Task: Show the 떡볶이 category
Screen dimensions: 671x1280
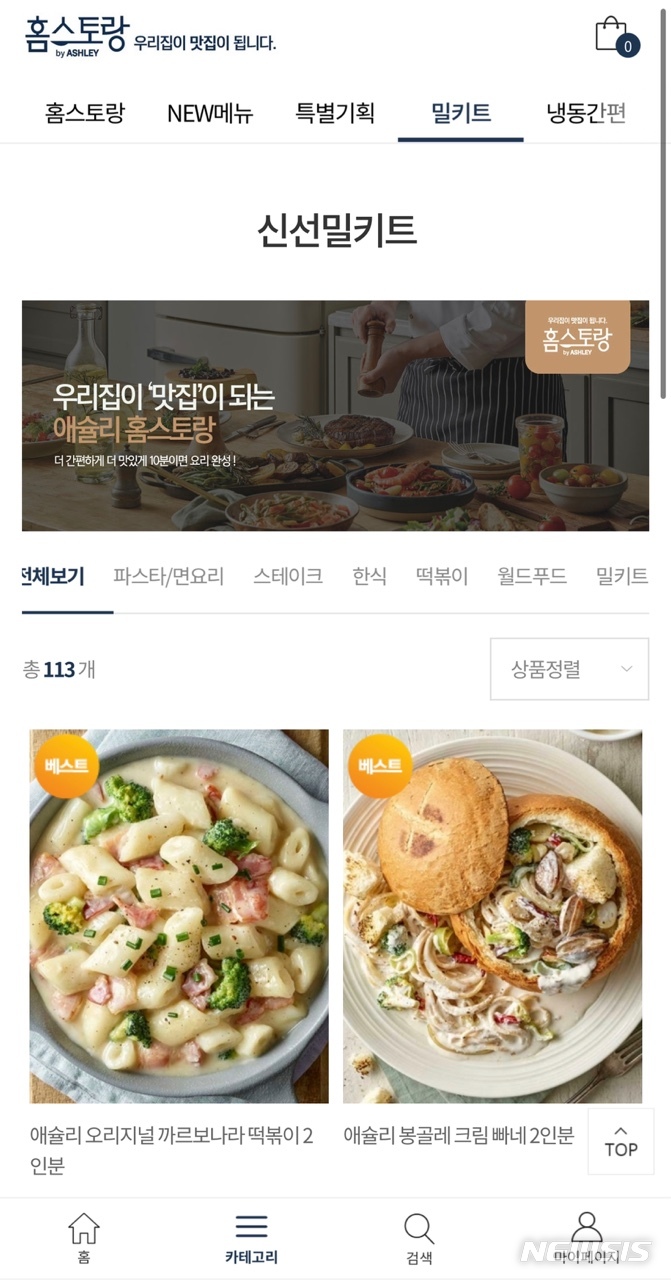Action: pyautogui.click(x=442, y=577)
